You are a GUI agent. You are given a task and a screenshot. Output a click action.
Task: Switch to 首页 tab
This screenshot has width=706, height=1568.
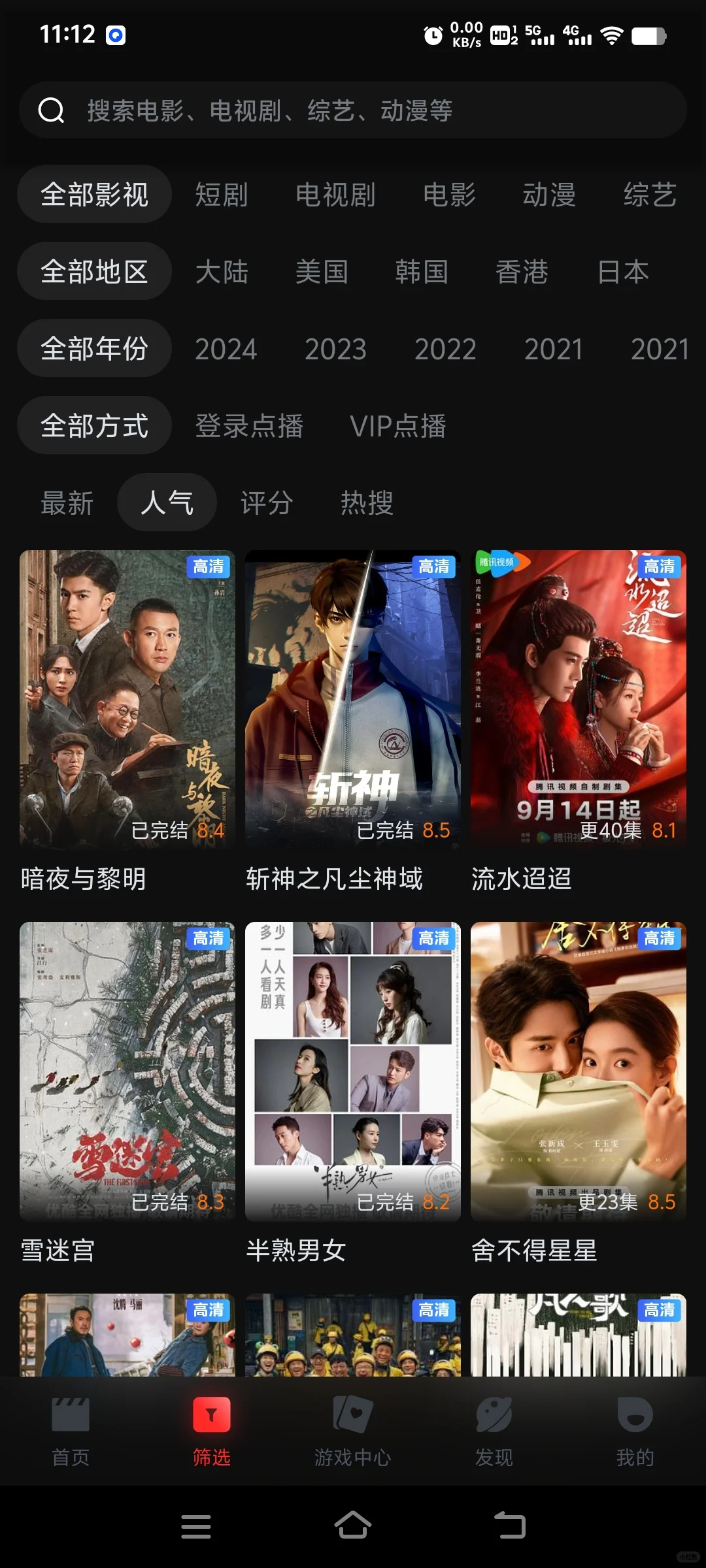[x=71, y=1431]
